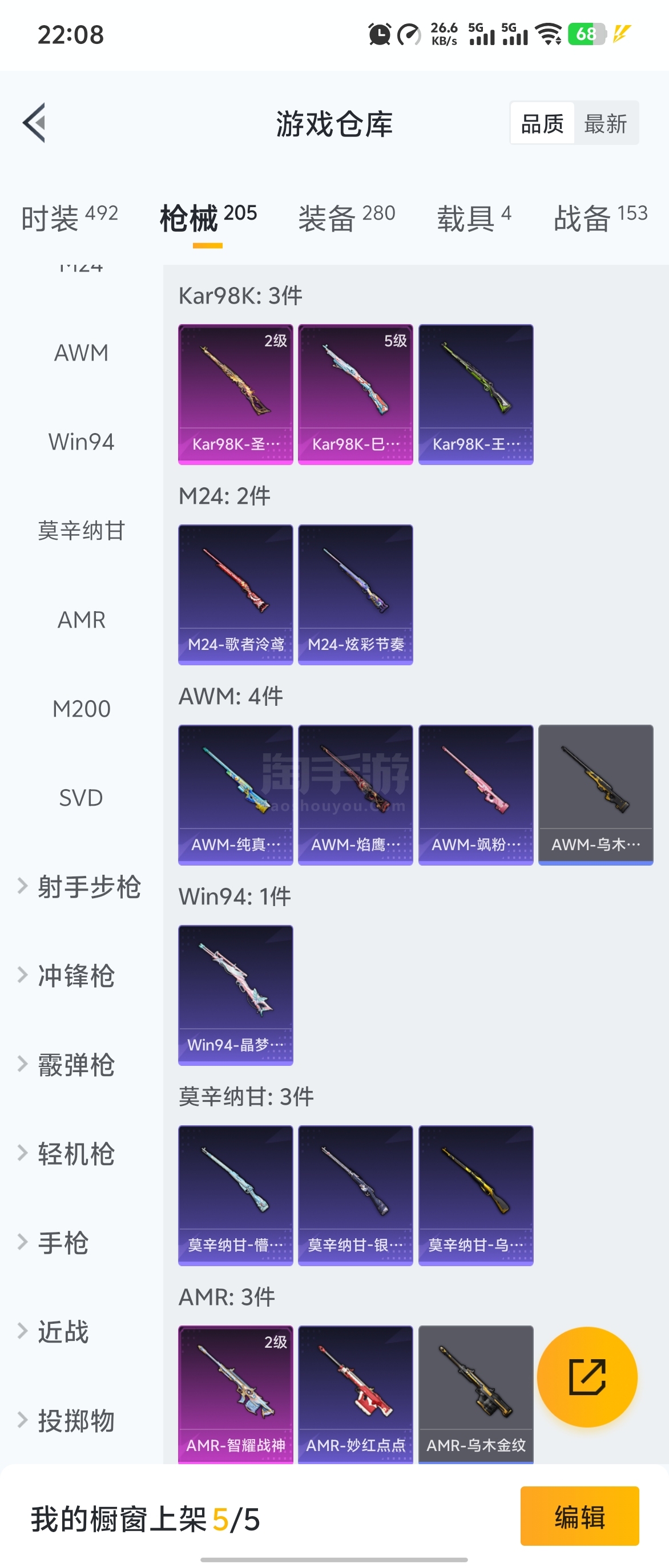Switch to the 时装 tab
The height and width of the screenshot is (1568, 669).
click(x=69, y=217)
